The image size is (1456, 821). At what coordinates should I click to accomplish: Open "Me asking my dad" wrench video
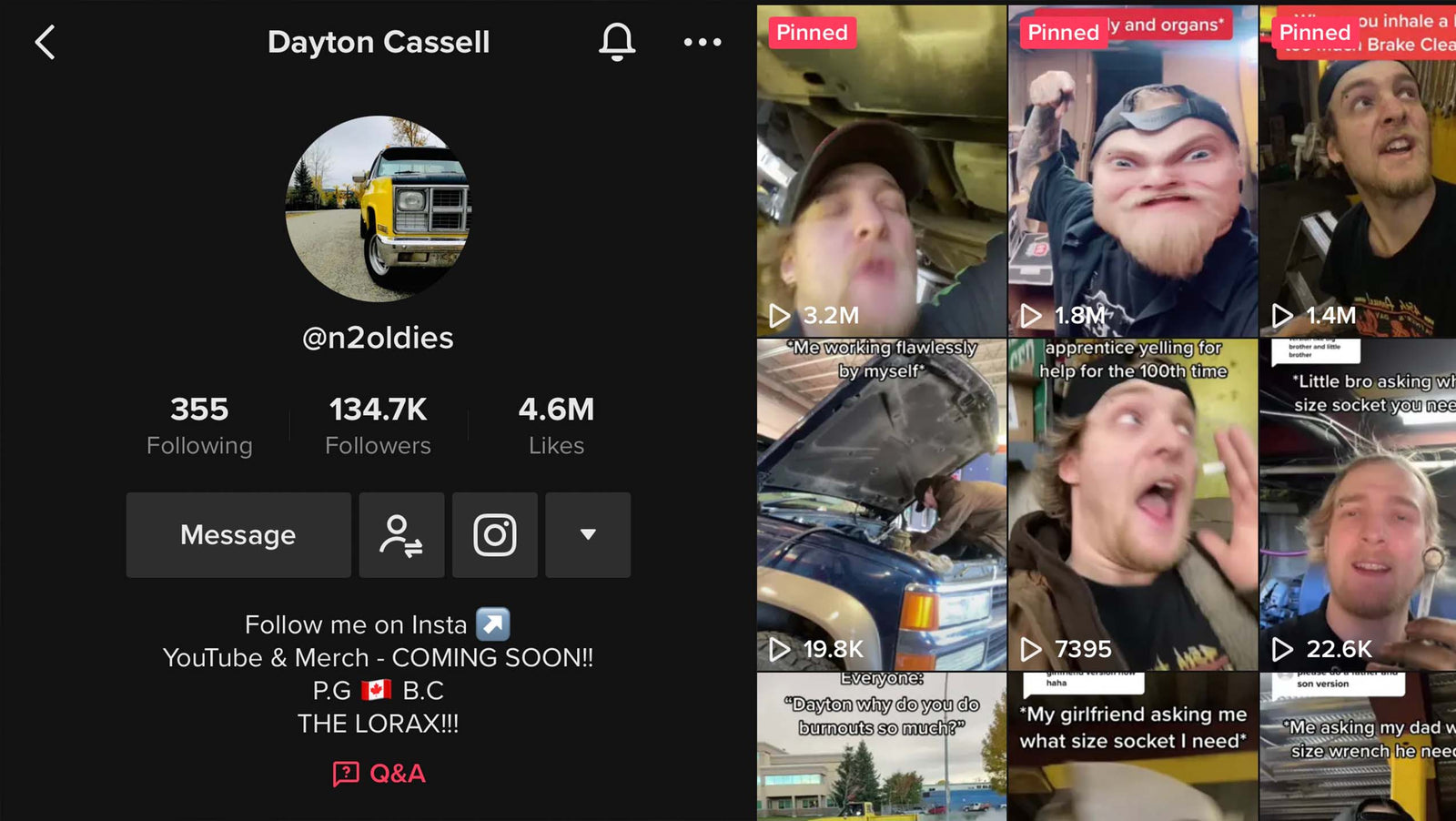(1358, 748)
